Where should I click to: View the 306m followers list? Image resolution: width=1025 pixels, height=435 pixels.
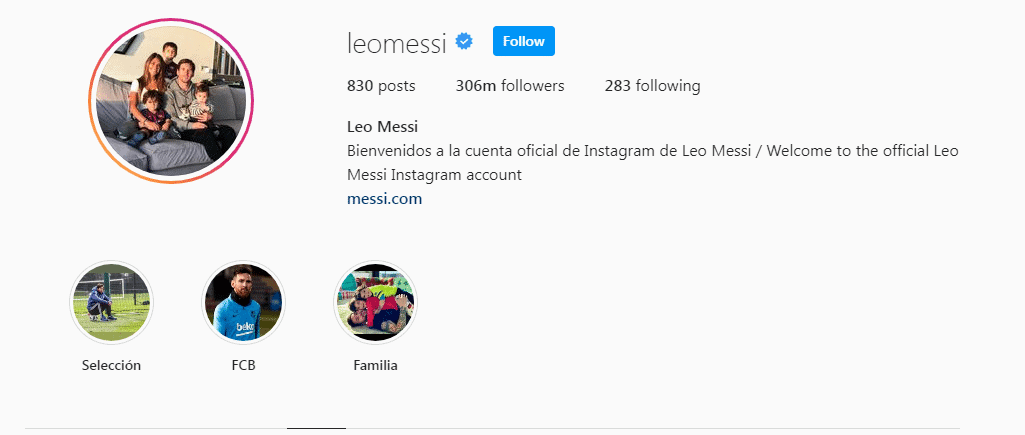click(509, 86)
